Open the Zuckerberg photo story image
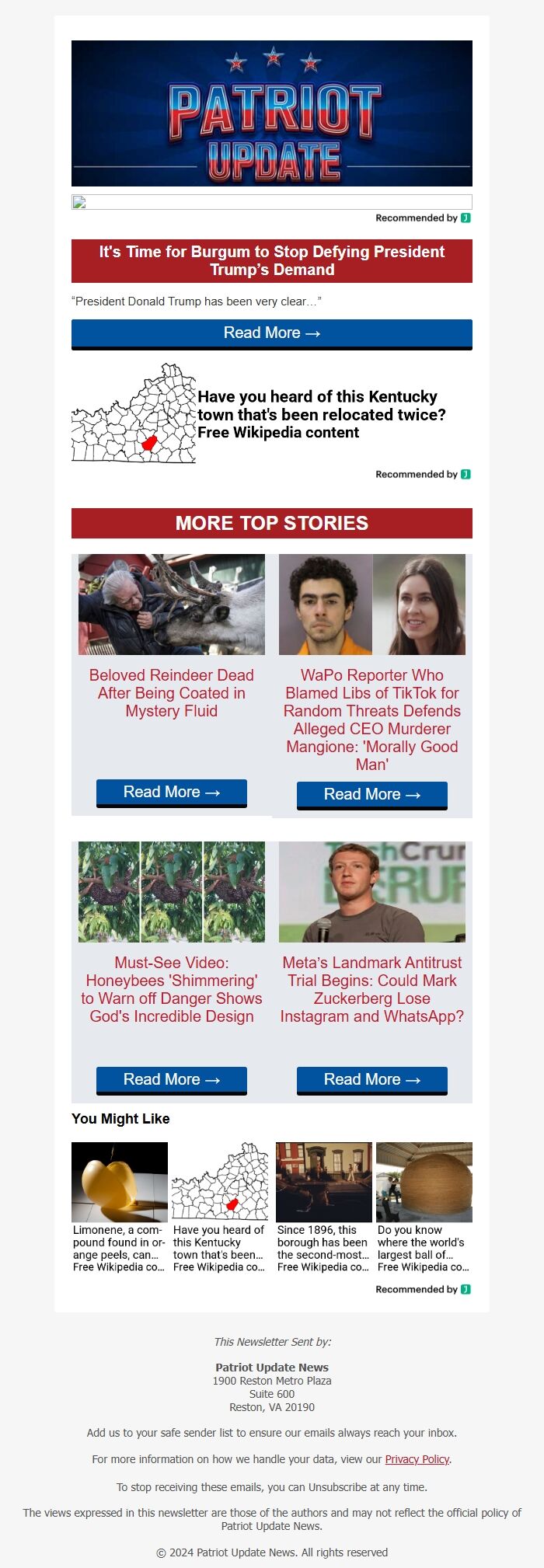 pyautogui.click(x=371, y=892)
